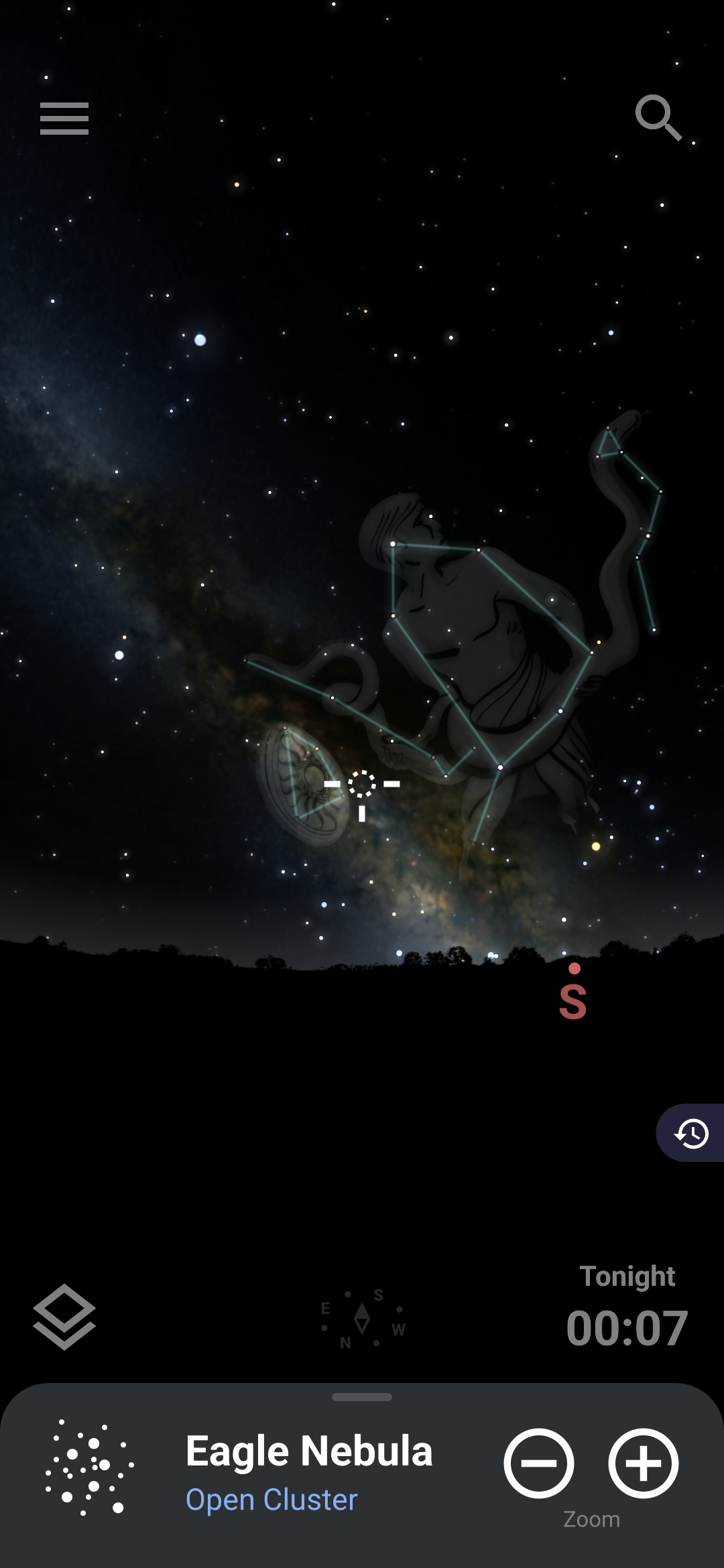The width and height of the screenshot is (724, 1568).
Task: Open the sky object search
Action: point(658,118)
